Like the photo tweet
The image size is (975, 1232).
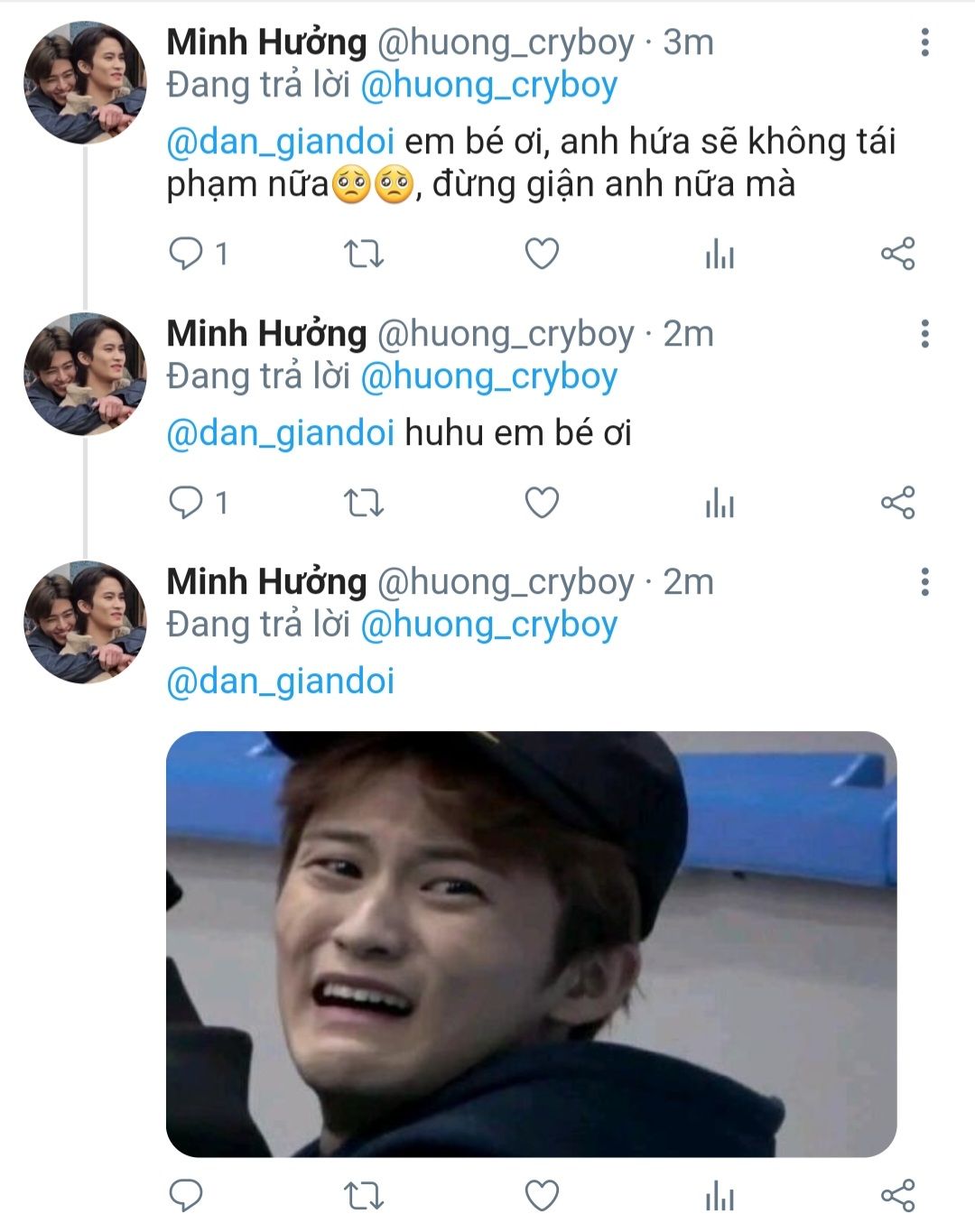pos(542,1195)
